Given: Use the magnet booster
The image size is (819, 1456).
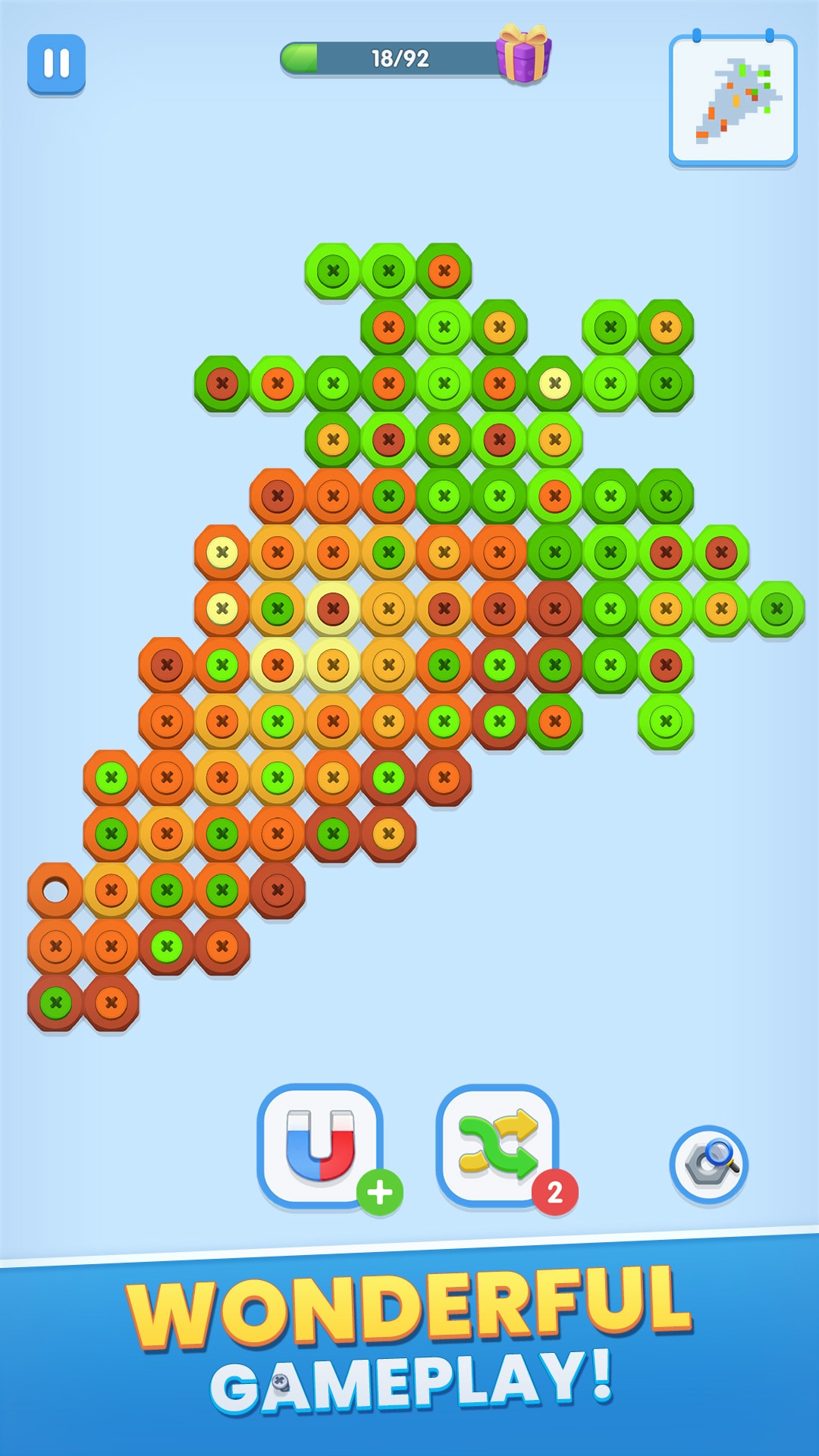Looking at the screenshot, I should click(x=320, y=1146).
